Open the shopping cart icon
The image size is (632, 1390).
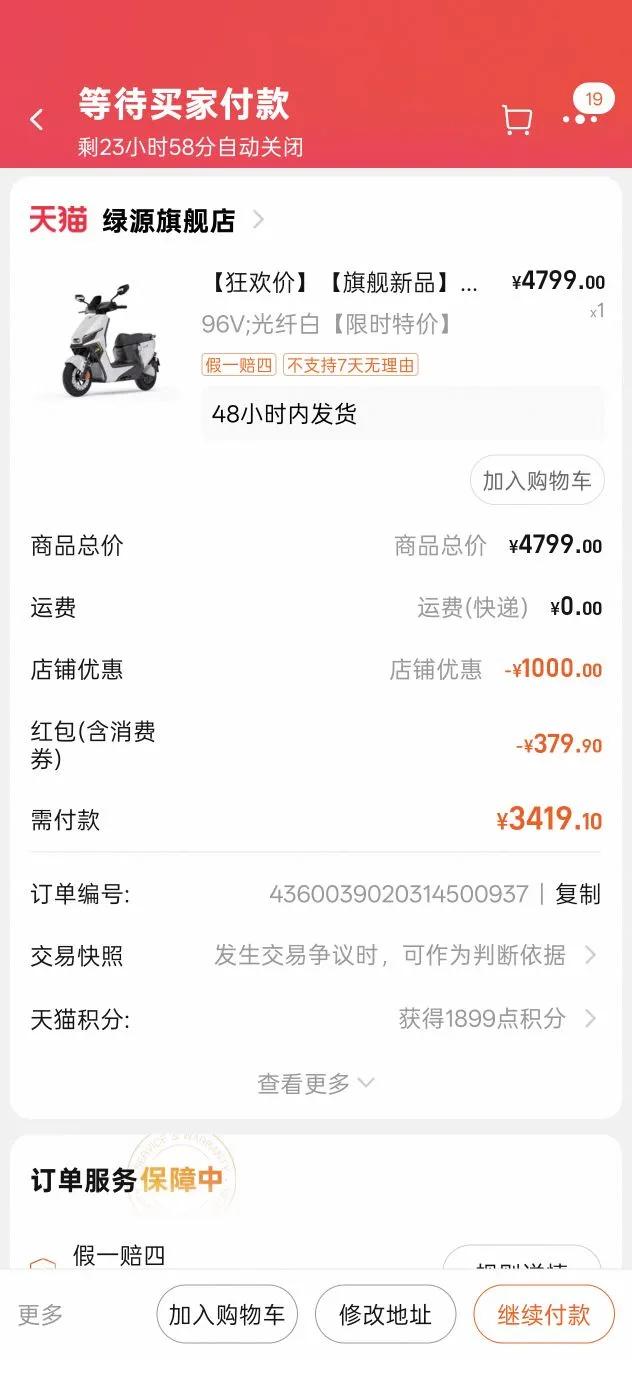(x=517, y=120)
